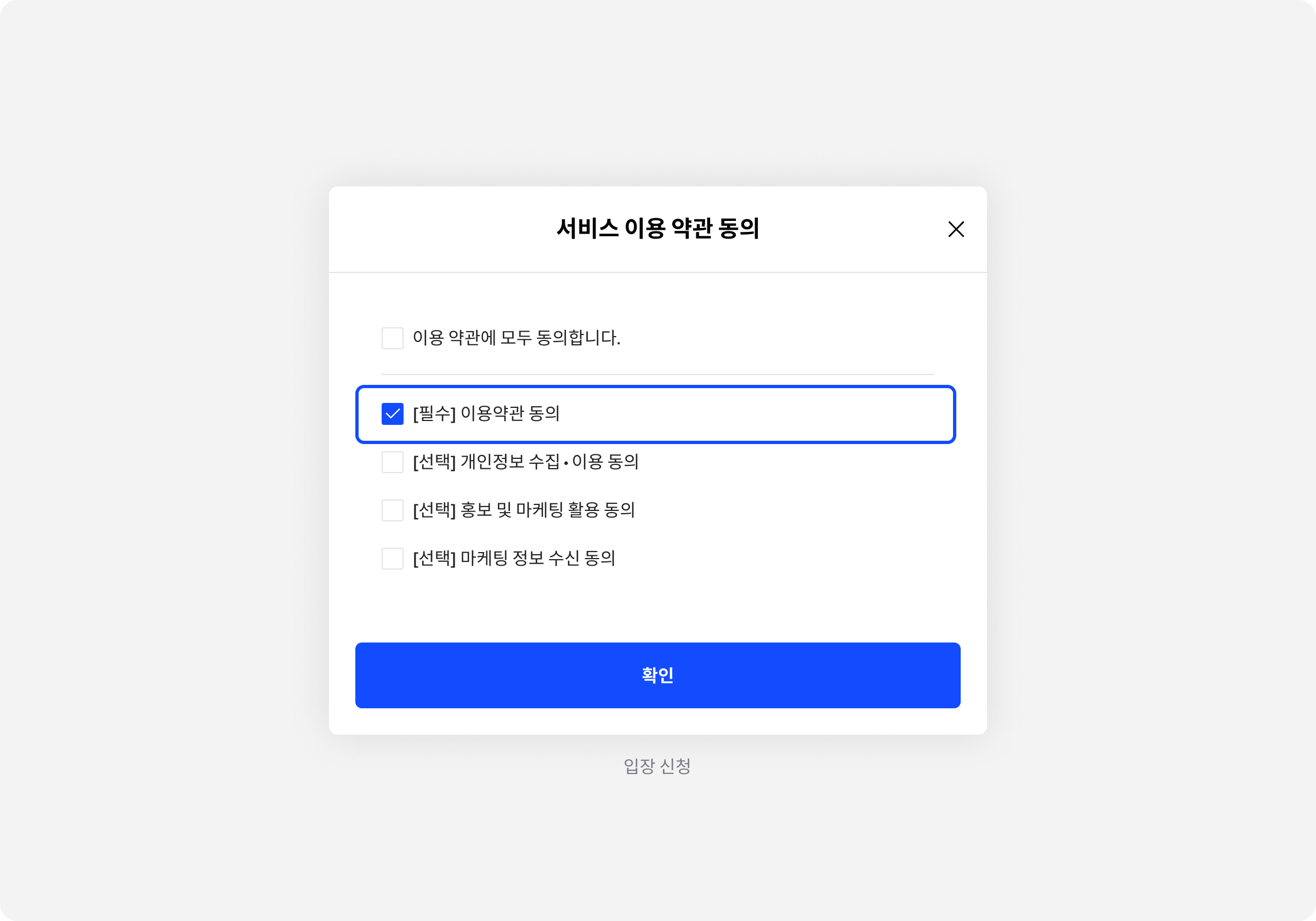The image size is (1316, 921).
Task: Tap 입장 신청 below the dialog
Action: 657,766
